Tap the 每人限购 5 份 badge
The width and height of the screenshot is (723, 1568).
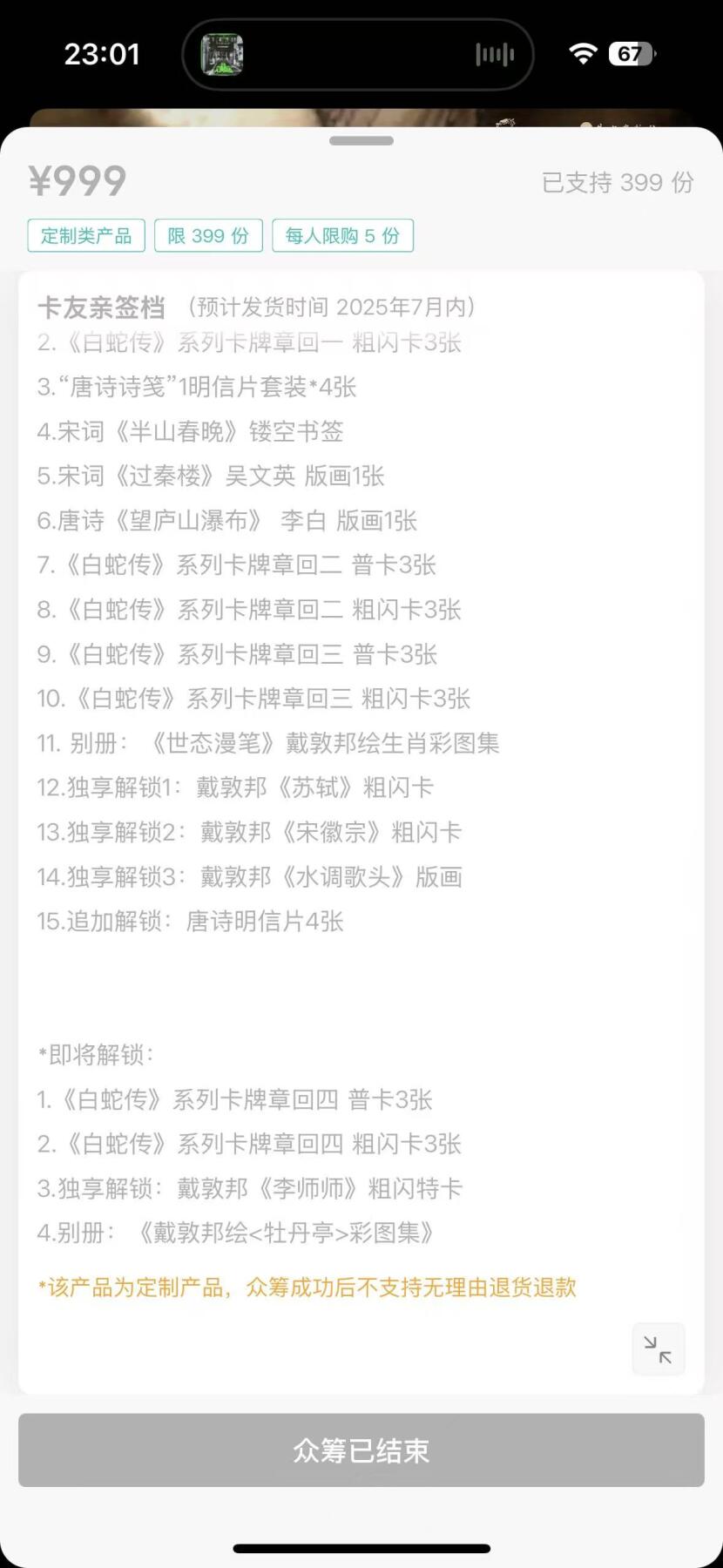(x=342, y=235)
